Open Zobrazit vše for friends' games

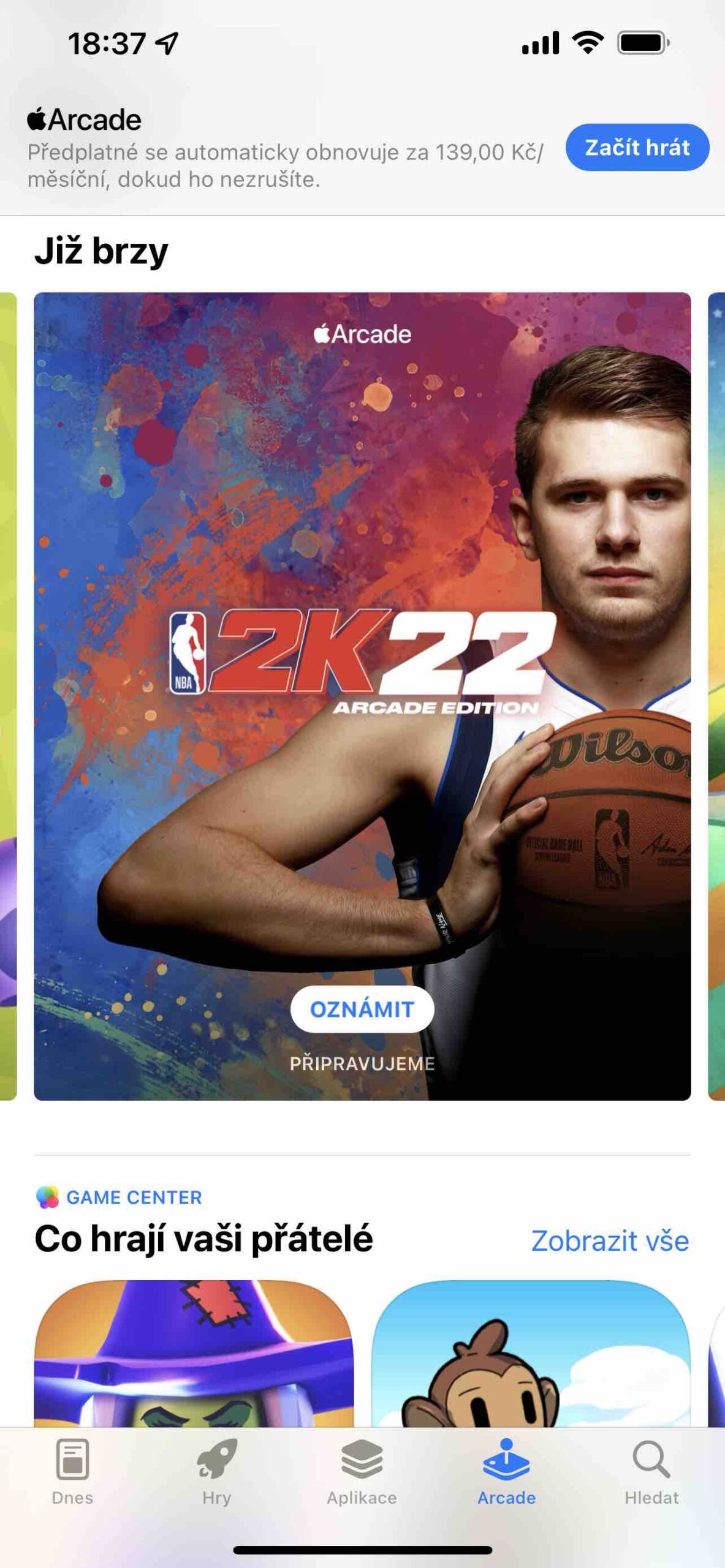tap(609, 1240)
